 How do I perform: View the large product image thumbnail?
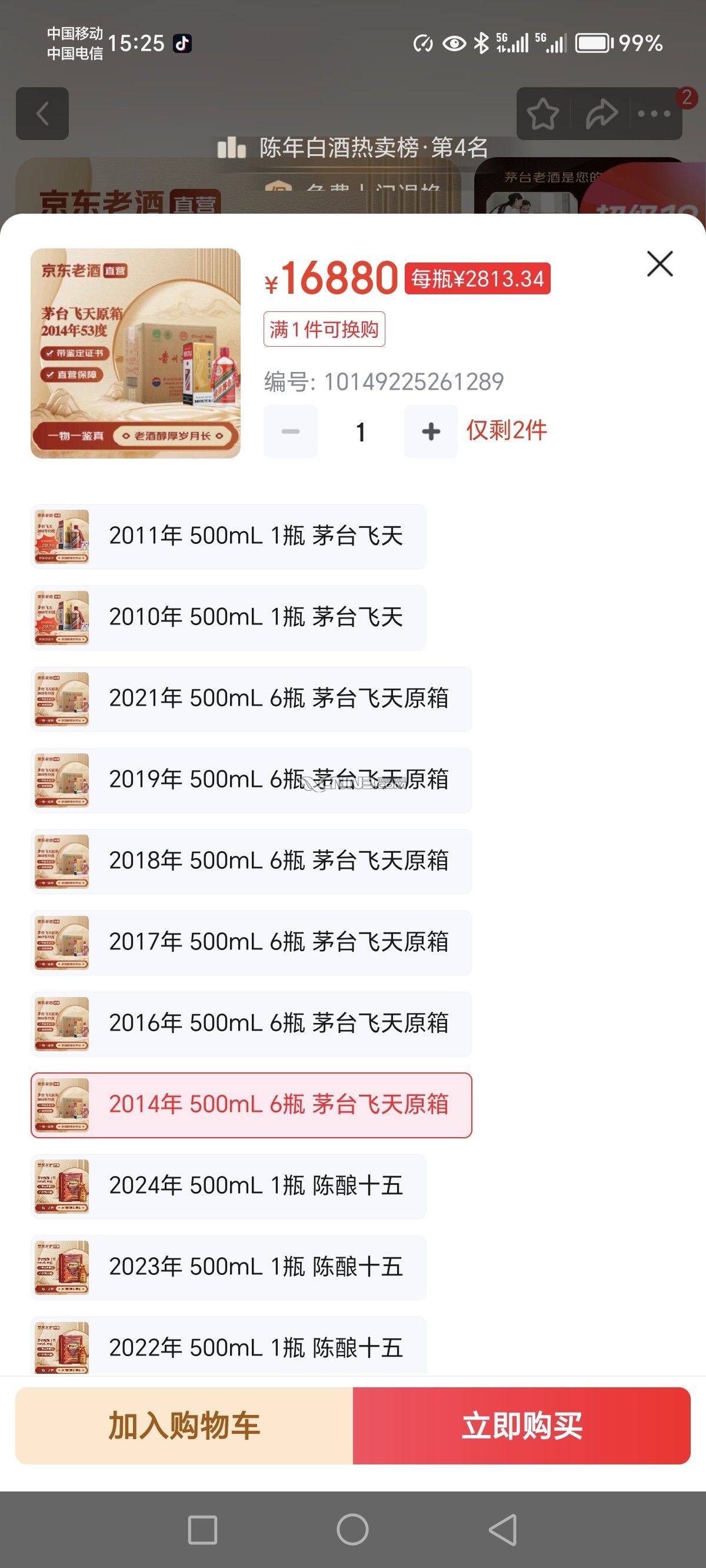pyautogui.click(x=136, y=353)
